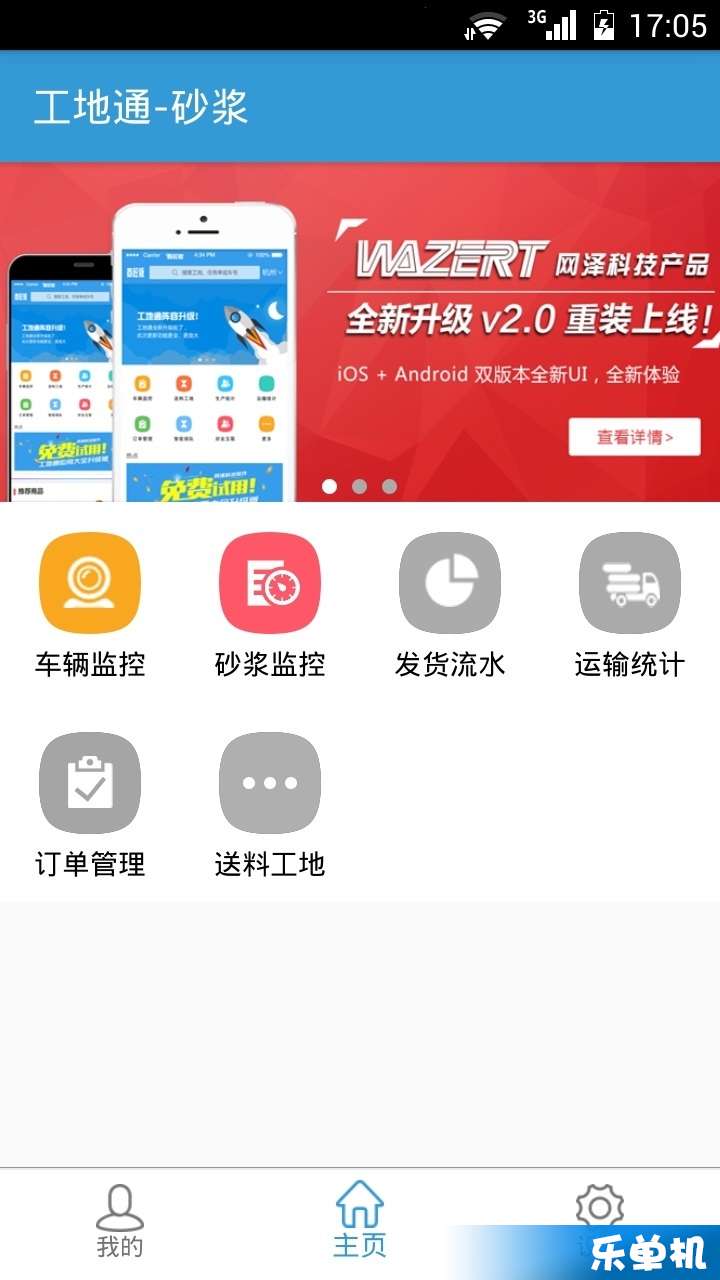Switch to the 我的 tab

(120, 1220)
